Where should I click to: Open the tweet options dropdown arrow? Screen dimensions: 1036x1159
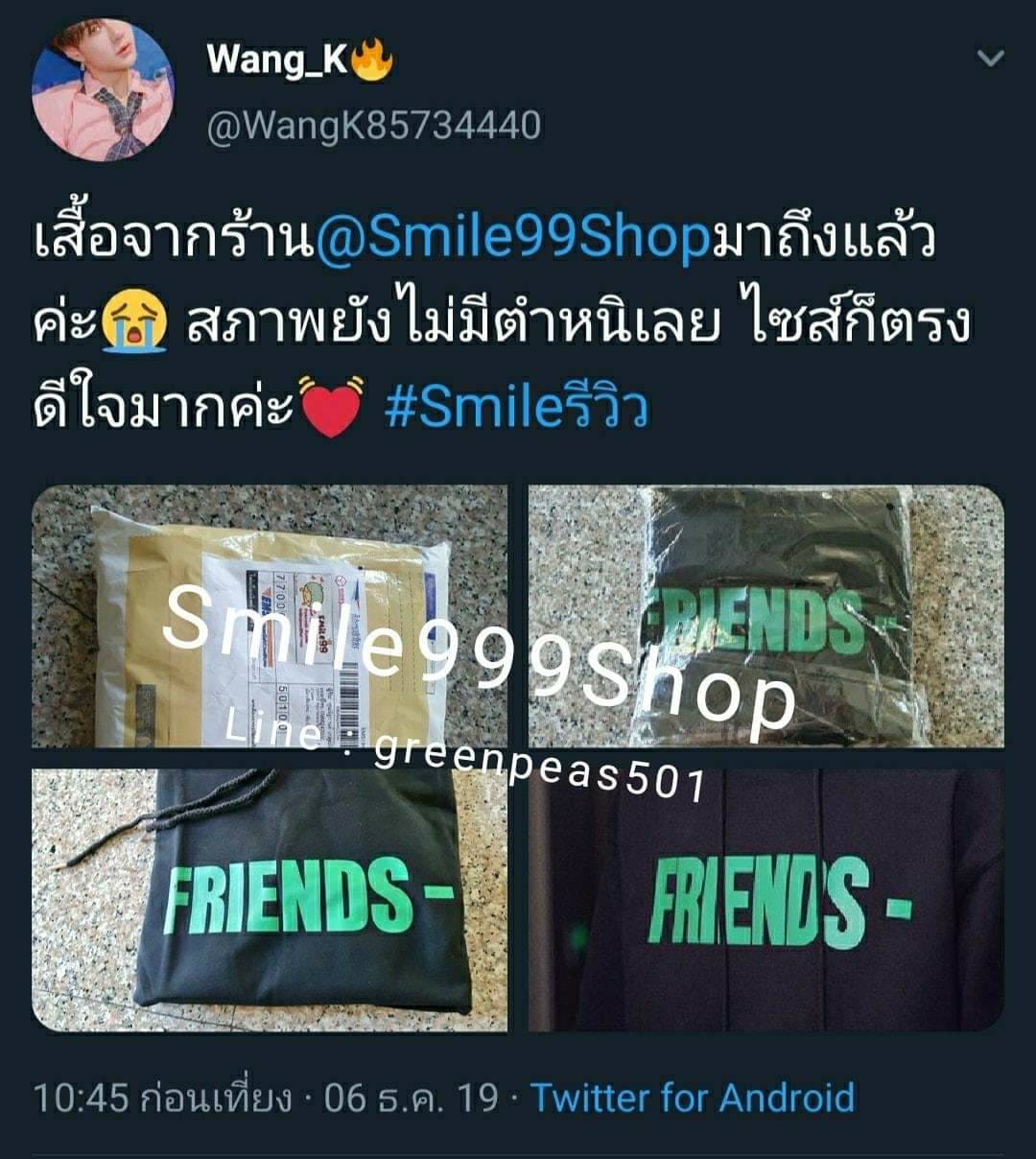[x=989, y=59]
